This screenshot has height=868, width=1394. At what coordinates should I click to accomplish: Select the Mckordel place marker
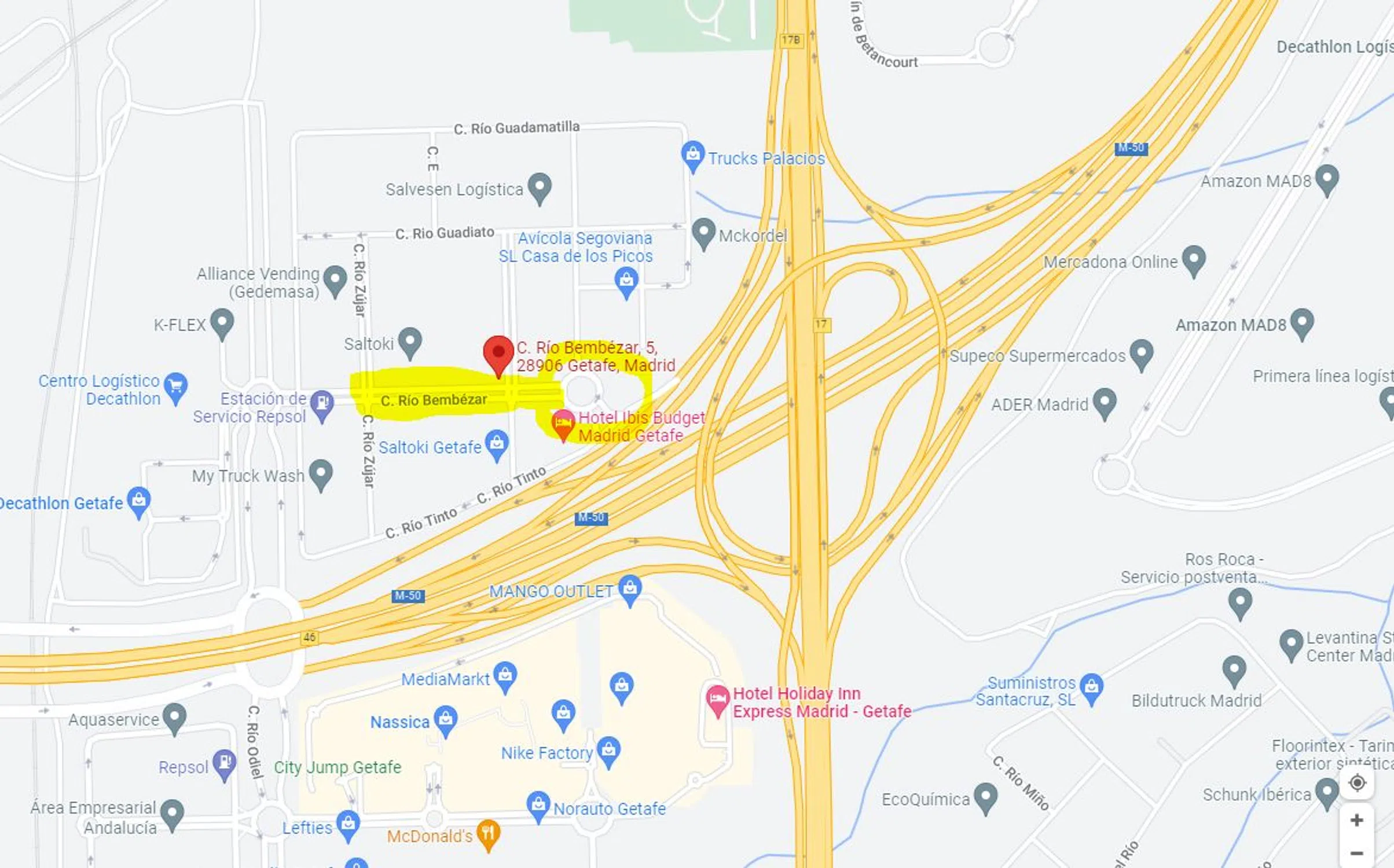(703, 232)
